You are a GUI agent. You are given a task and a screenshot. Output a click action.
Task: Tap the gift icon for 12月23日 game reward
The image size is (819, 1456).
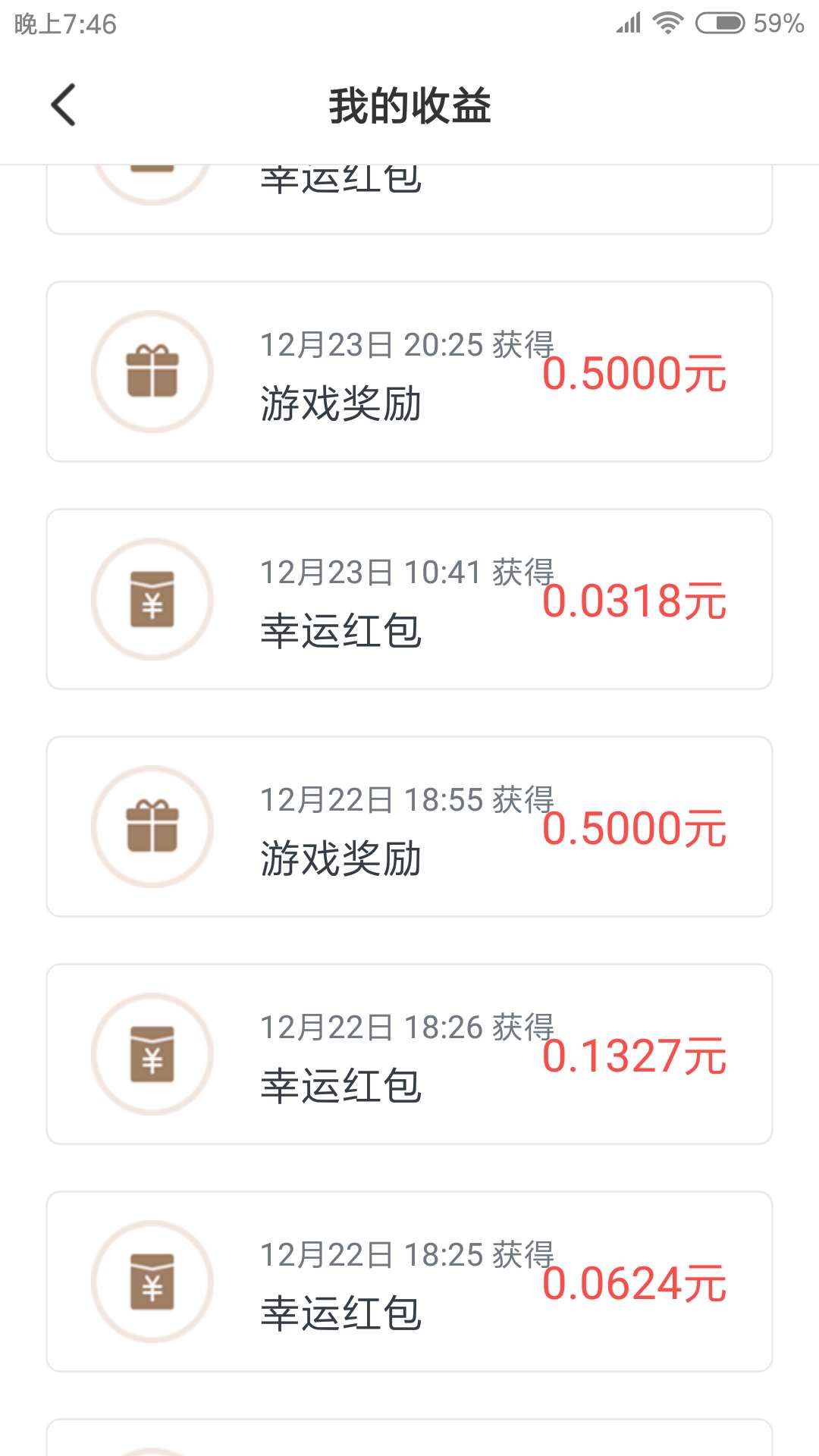point(152,372)
